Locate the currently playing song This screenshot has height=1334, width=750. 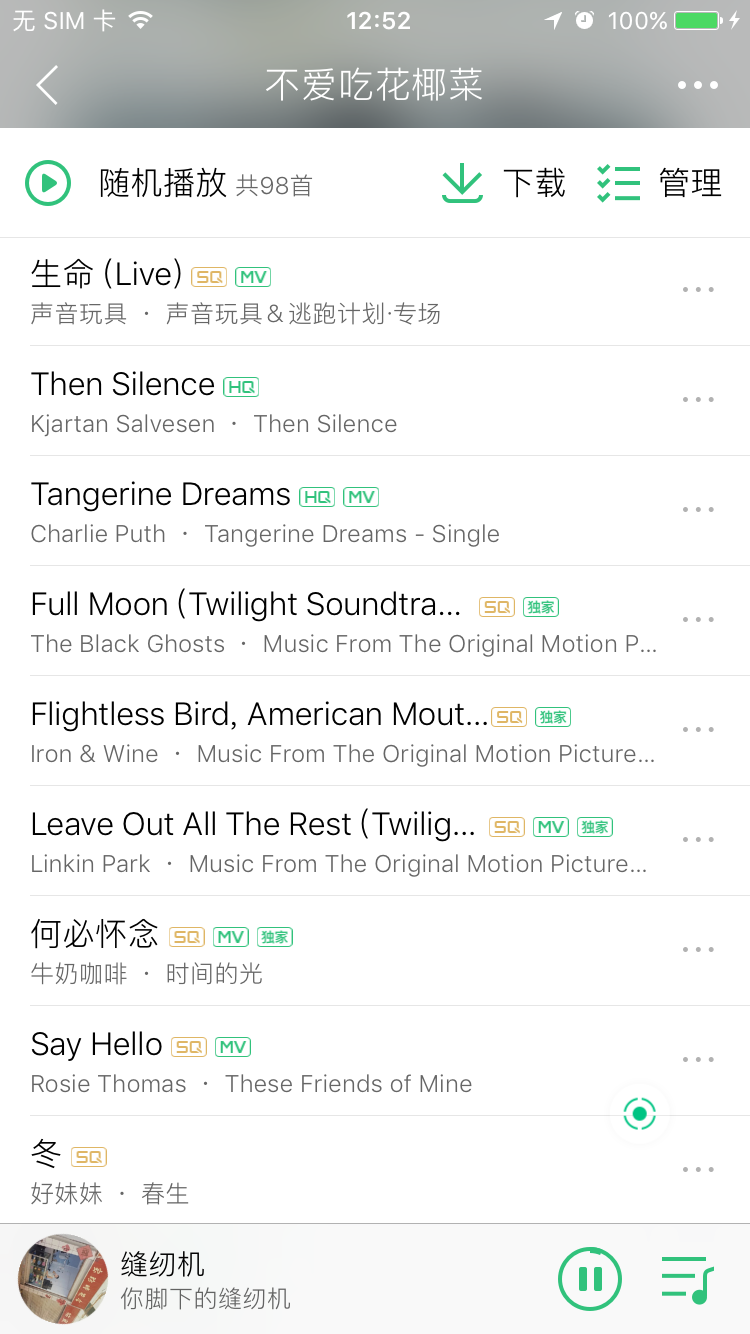tap(639, 1113)
